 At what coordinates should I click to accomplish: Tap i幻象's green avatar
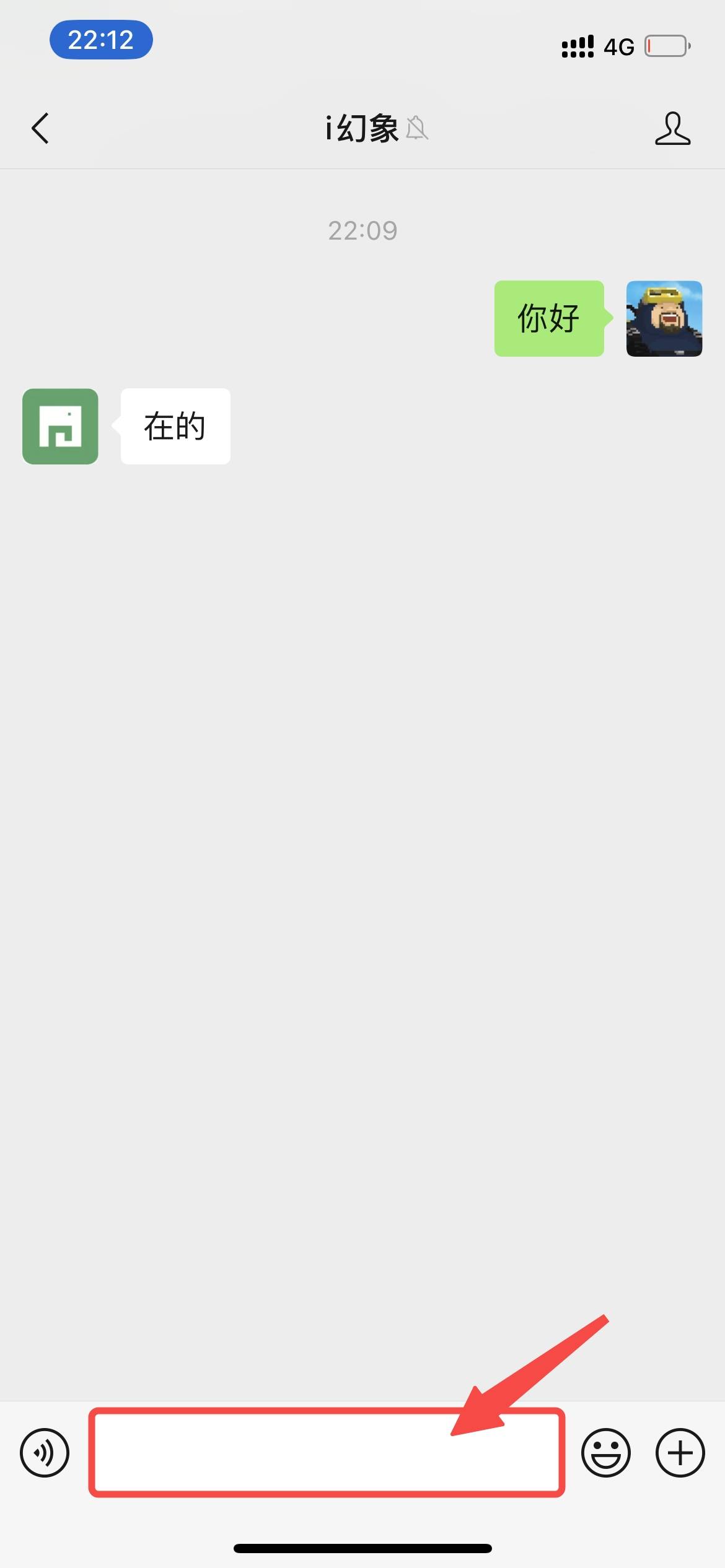point(60,426)
